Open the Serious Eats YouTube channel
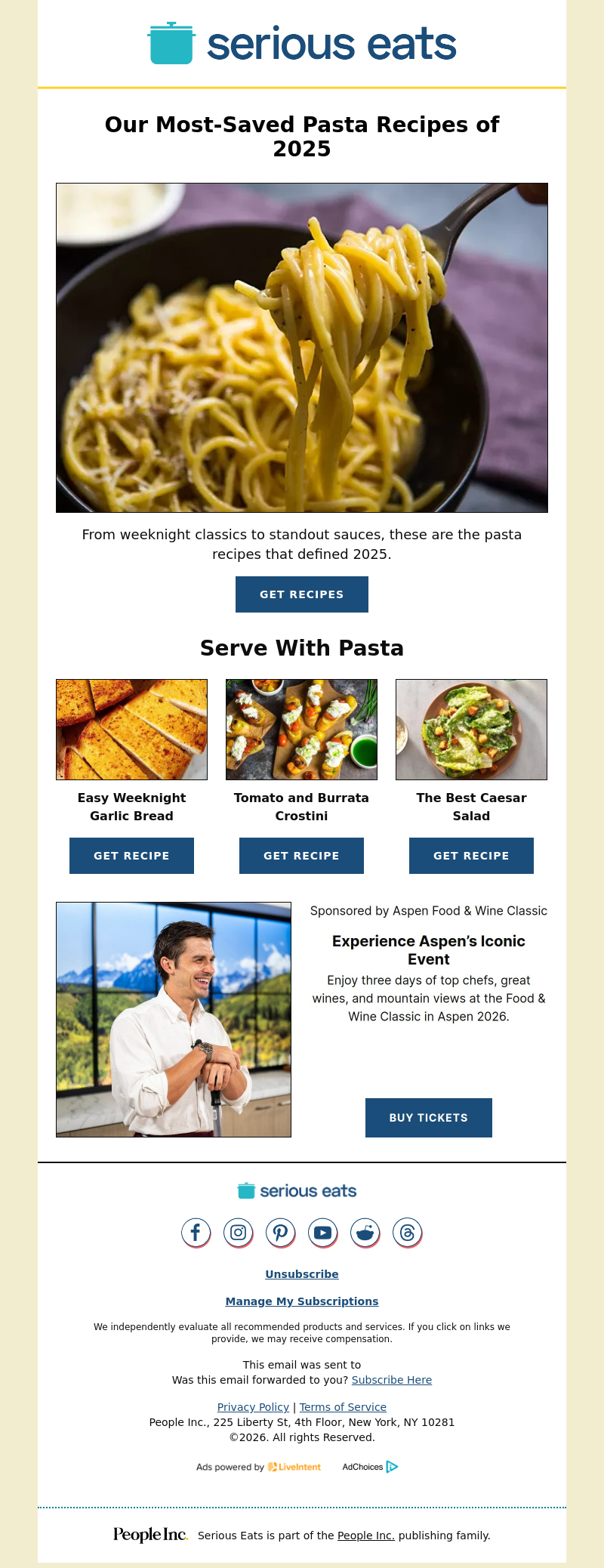The image size is (604, 1568). point(322,1233)
